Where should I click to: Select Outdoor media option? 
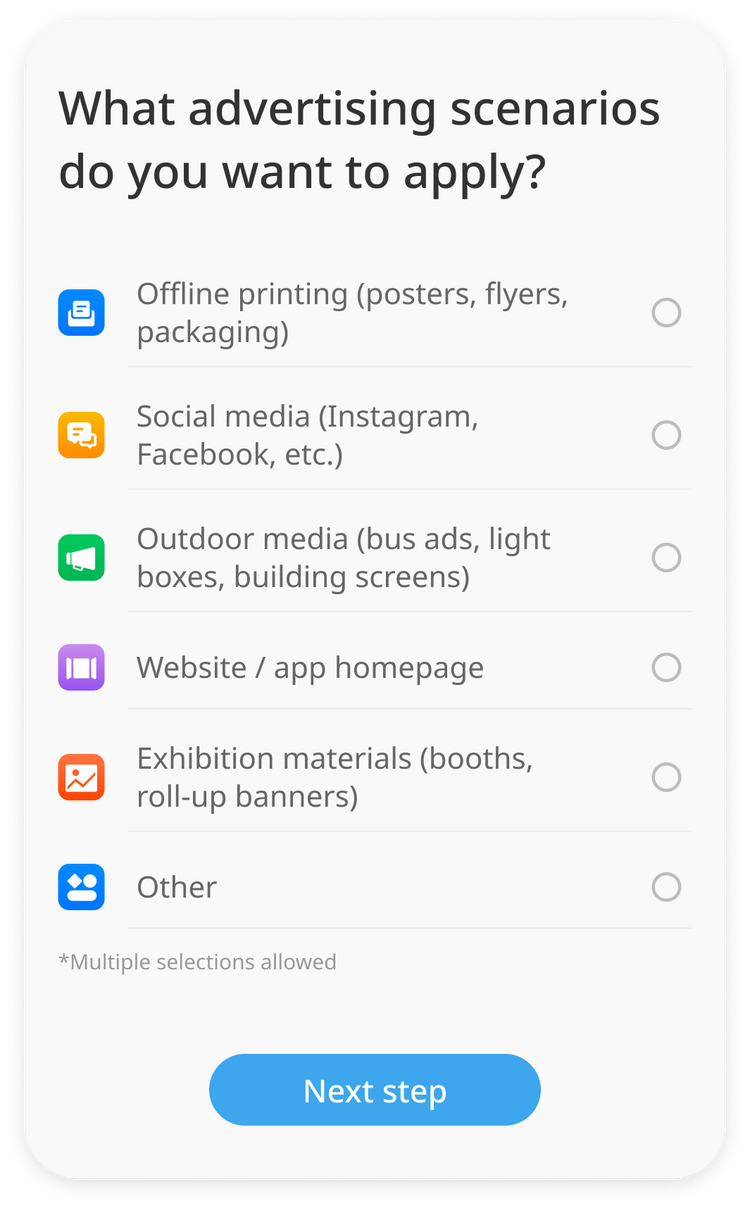[x=666, y=557]
